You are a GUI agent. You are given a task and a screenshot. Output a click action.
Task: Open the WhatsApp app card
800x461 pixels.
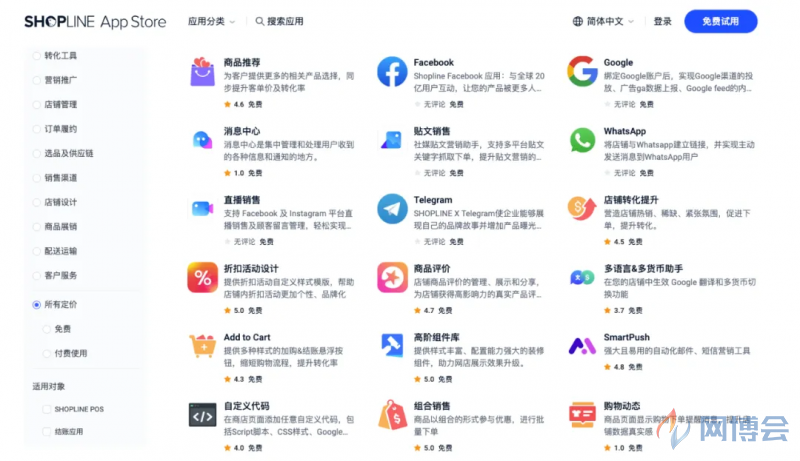point(624,131)
